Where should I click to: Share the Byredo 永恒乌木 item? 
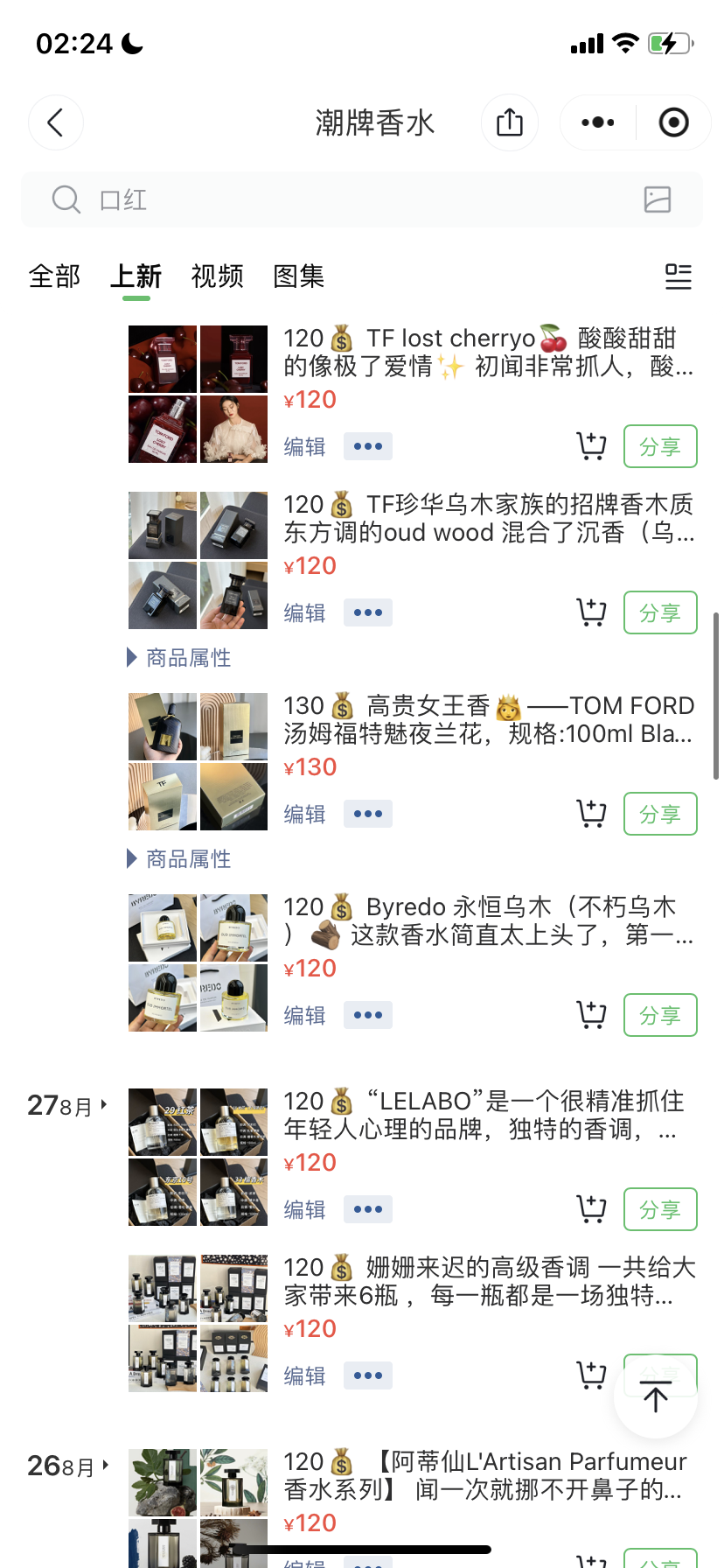660,1015
